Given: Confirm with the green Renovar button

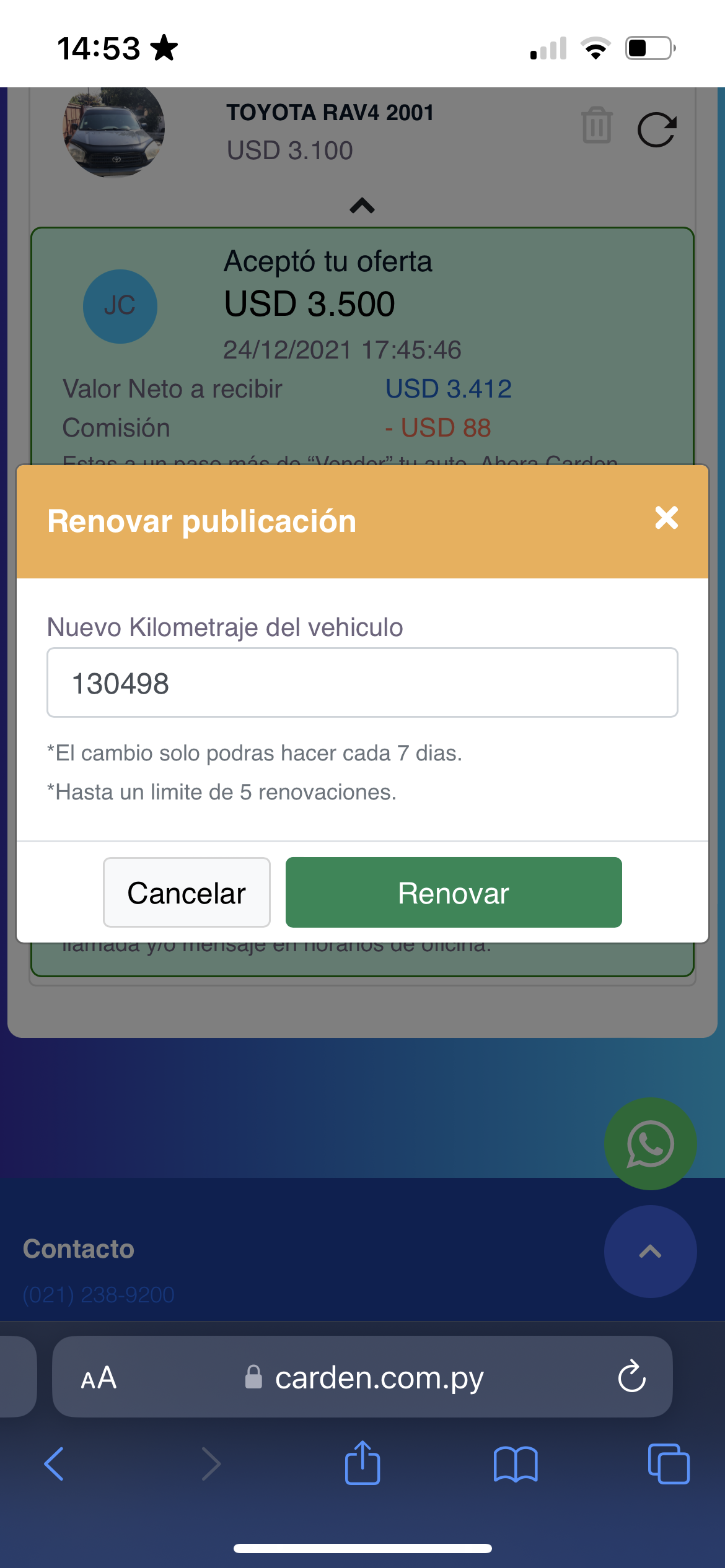Looking at the screenshot, I should tap(454, 892).
